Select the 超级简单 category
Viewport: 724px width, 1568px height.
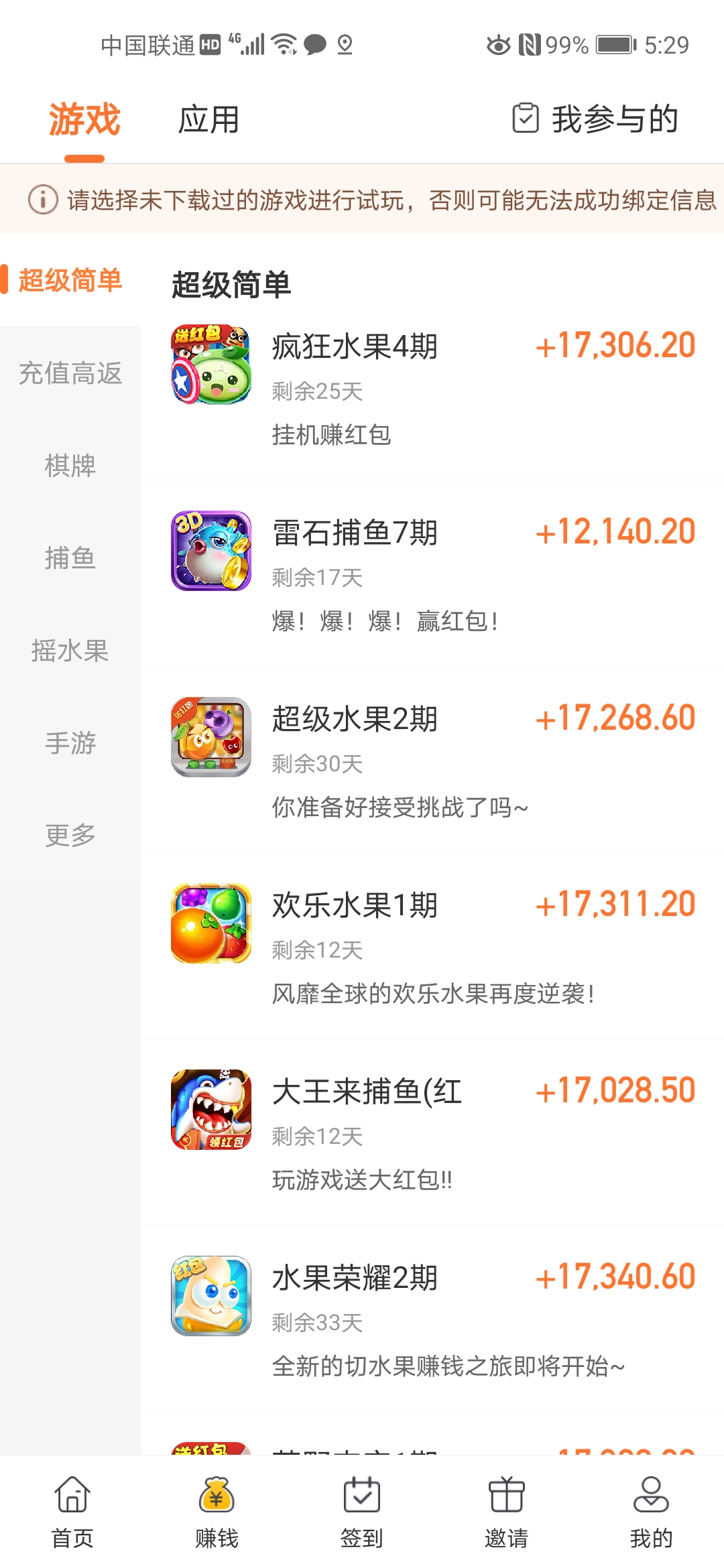[70, 281]
